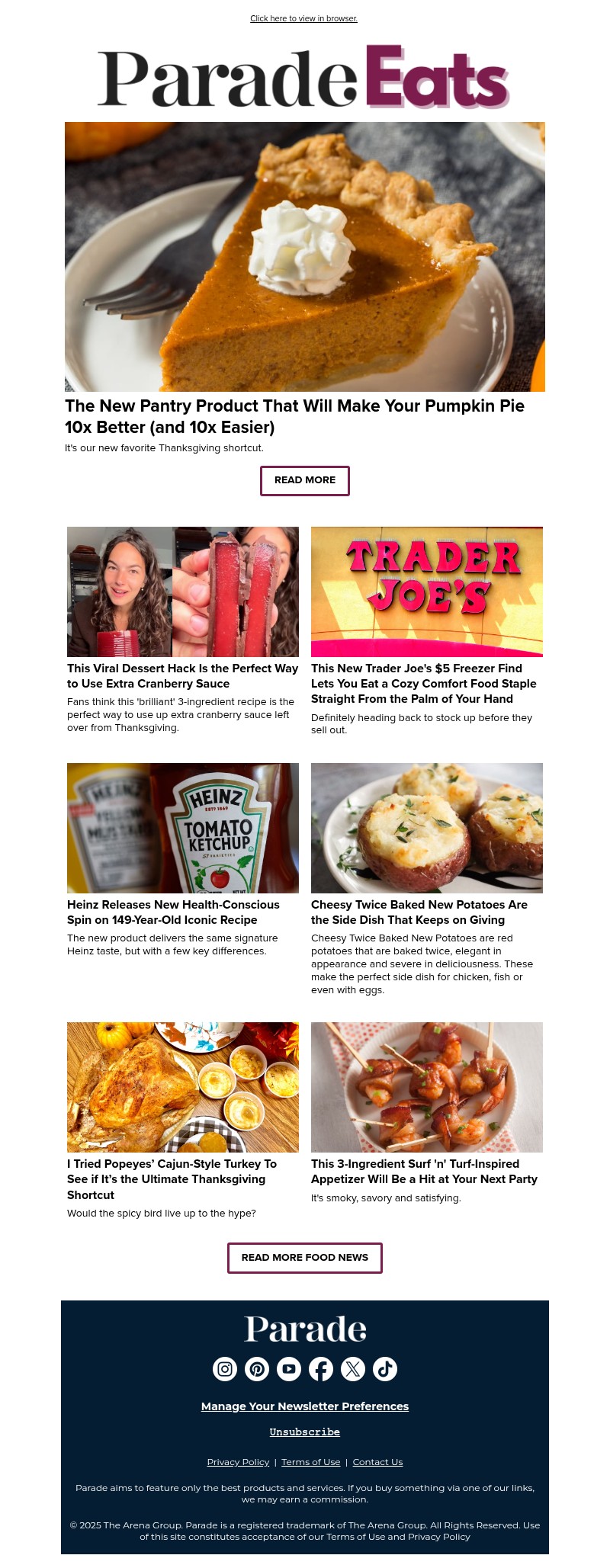Open the Trader Joe's storefront image
Viewport: 610px width, 1568px height.
426,591
